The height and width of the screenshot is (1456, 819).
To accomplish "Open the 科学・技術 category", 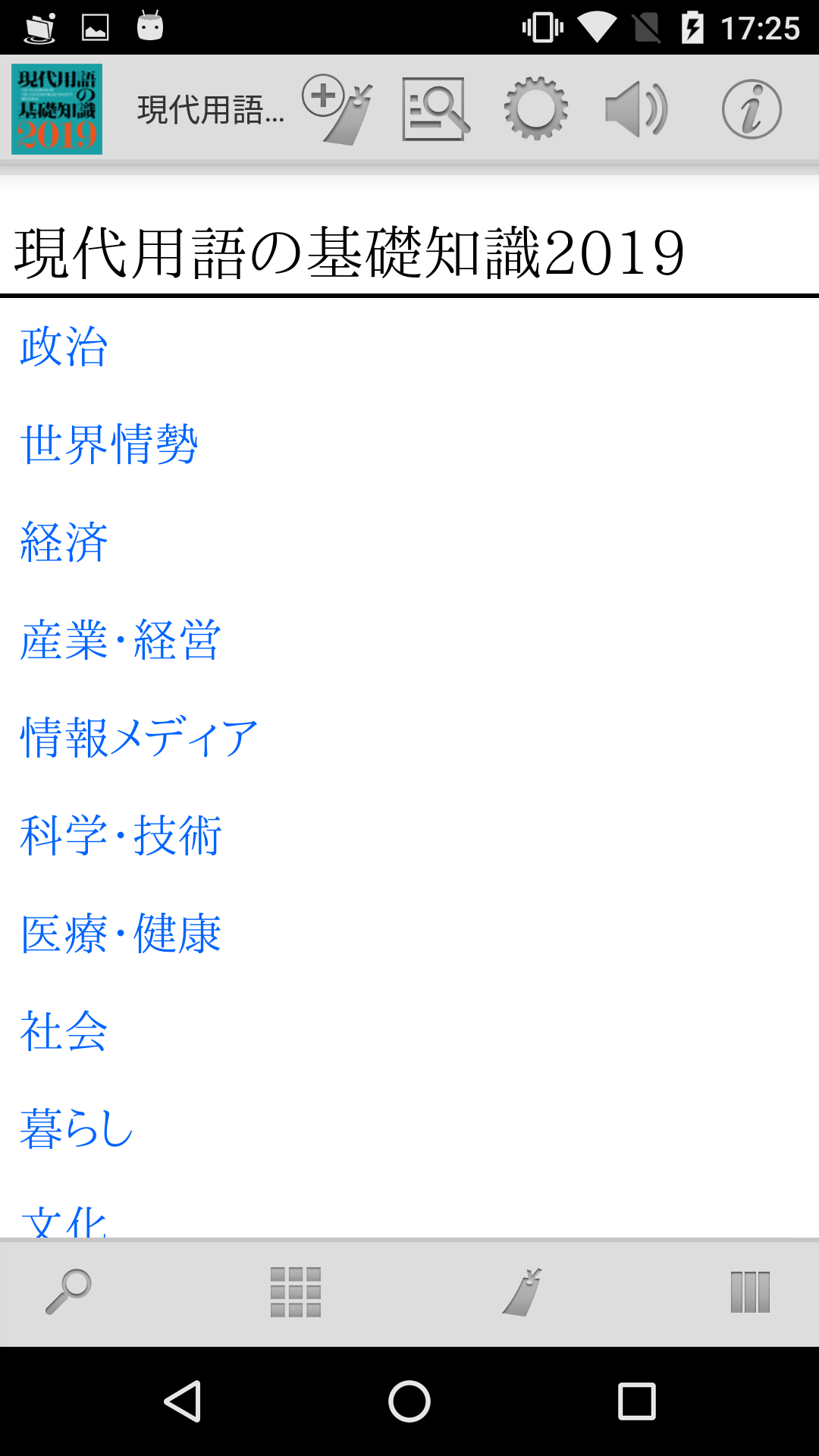I will pyautogui.click(x=121, y=835).
